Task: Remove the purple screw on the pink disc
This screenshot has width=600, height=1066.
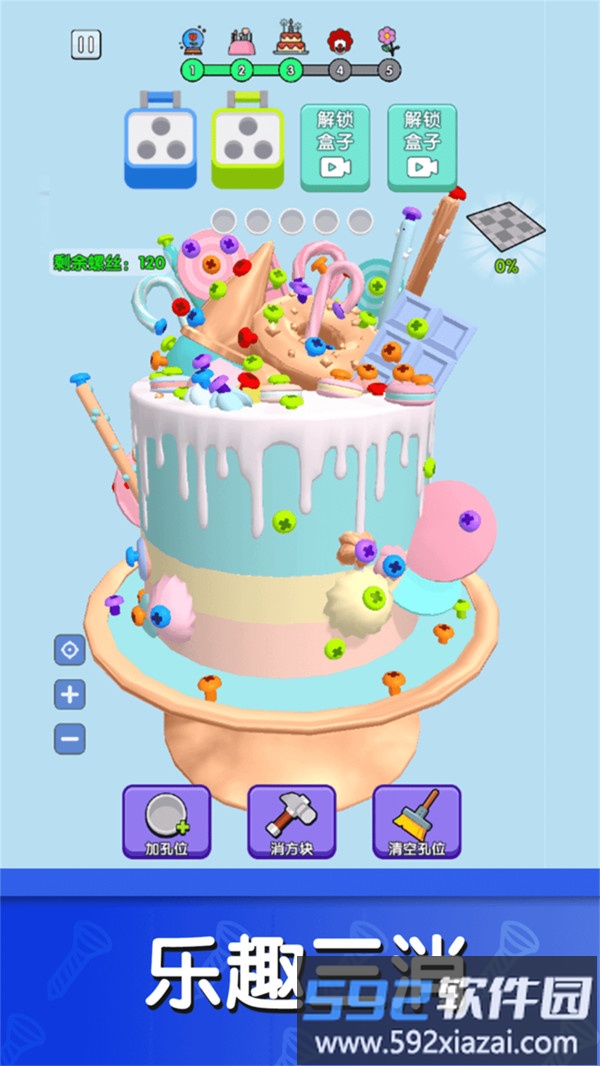Action: coord(468,519)
